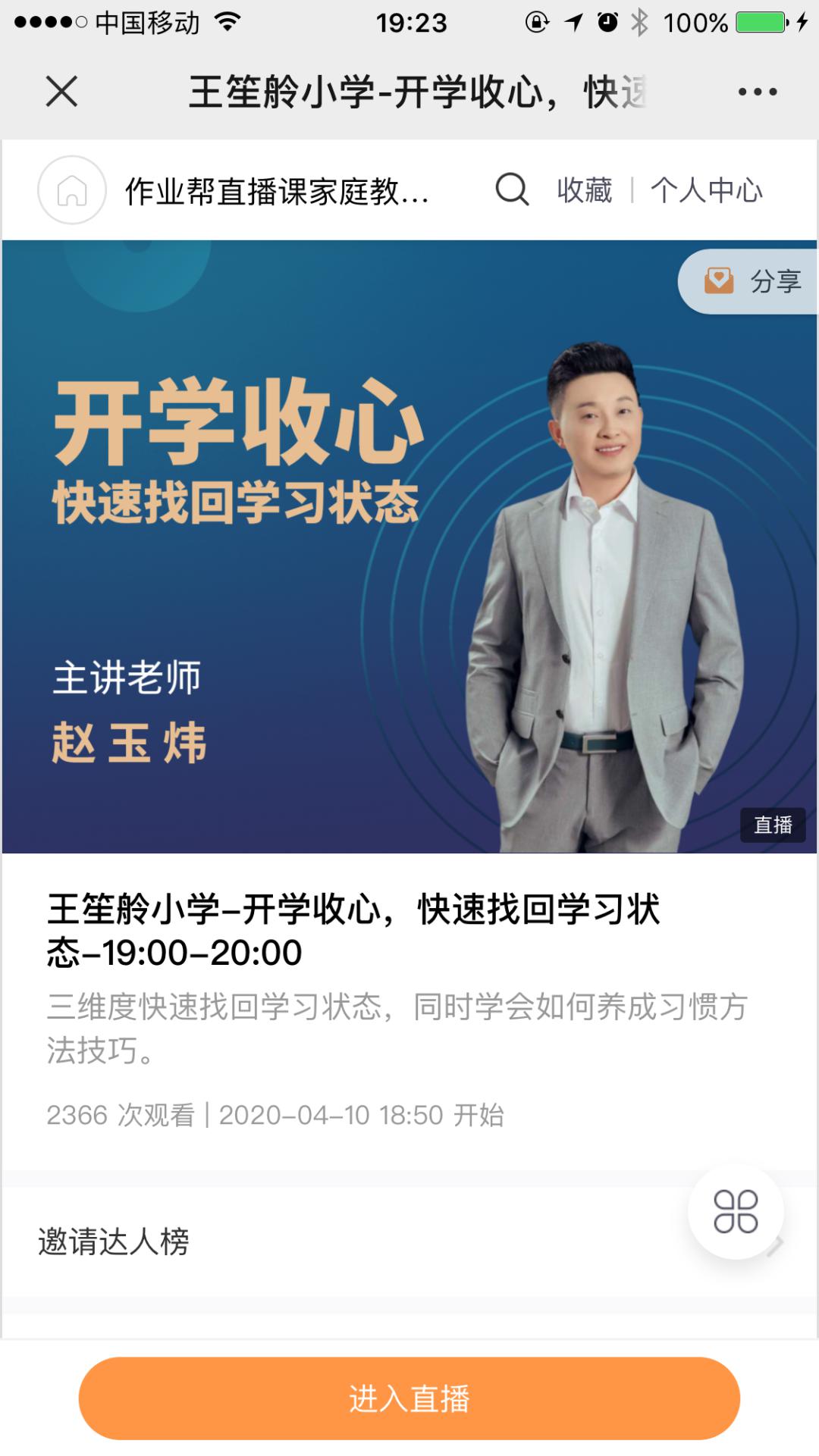Open the three-dot overflow menu
This screenshot has width=819, height=1456.
coord(758,92)
